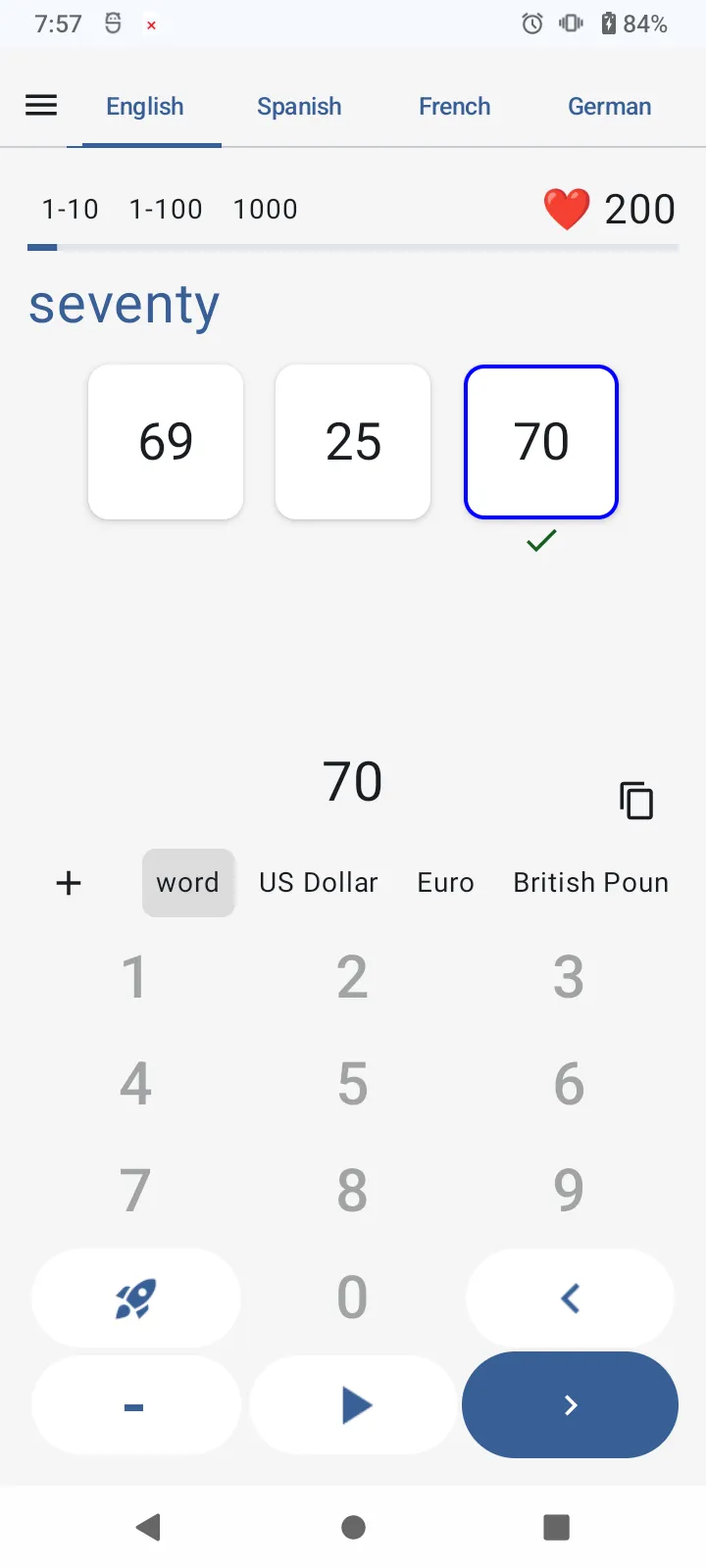Go to next with the blue arrow button

570,1405
